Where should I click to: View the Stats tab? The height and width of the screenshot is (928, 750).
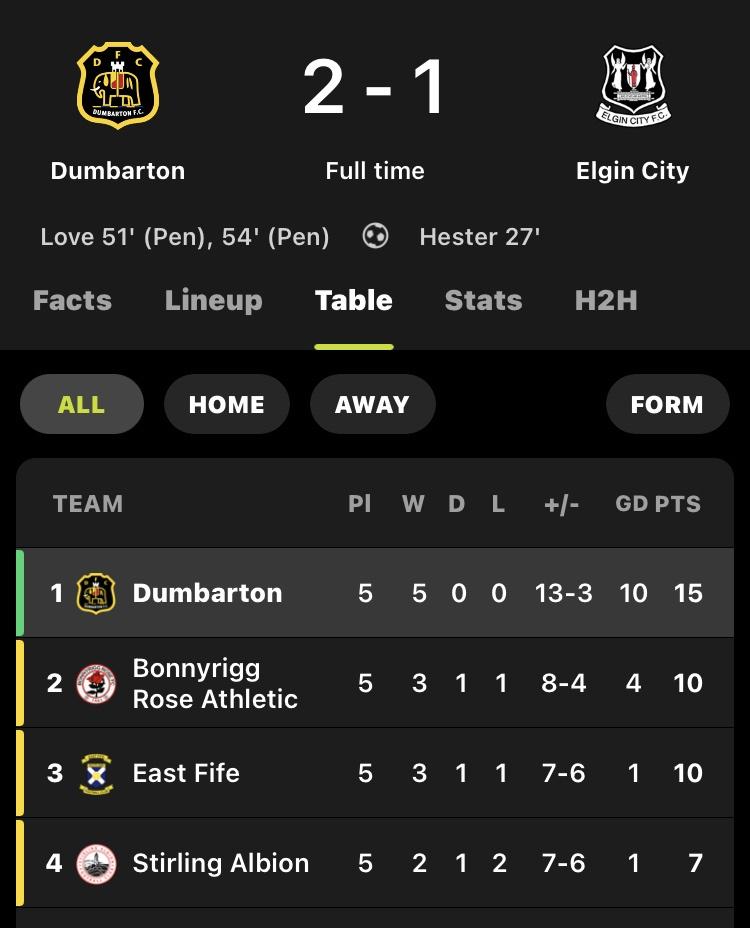[x=483, y=300]
